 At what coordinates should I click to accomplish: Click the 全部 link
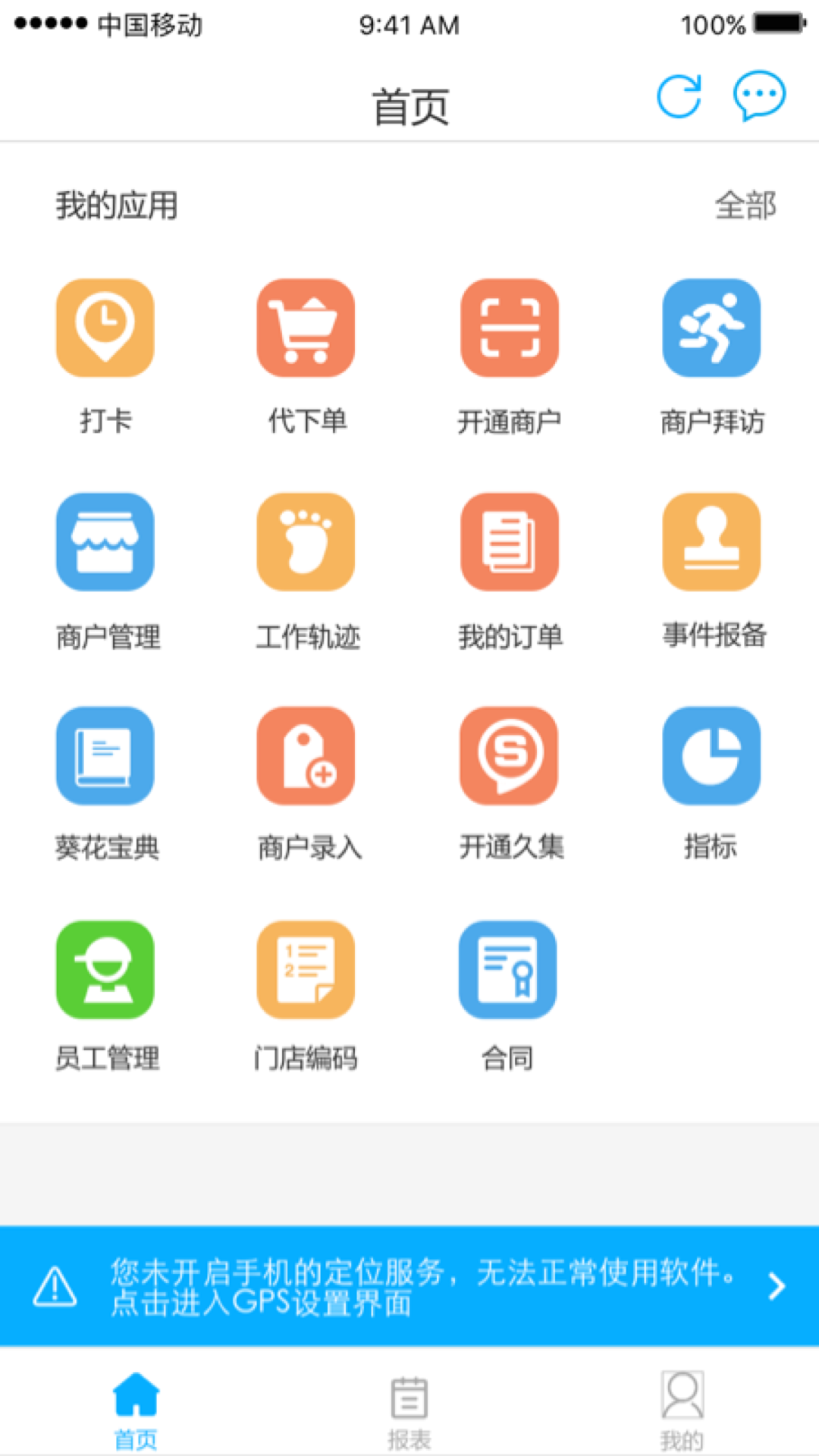tap(747, 205)
